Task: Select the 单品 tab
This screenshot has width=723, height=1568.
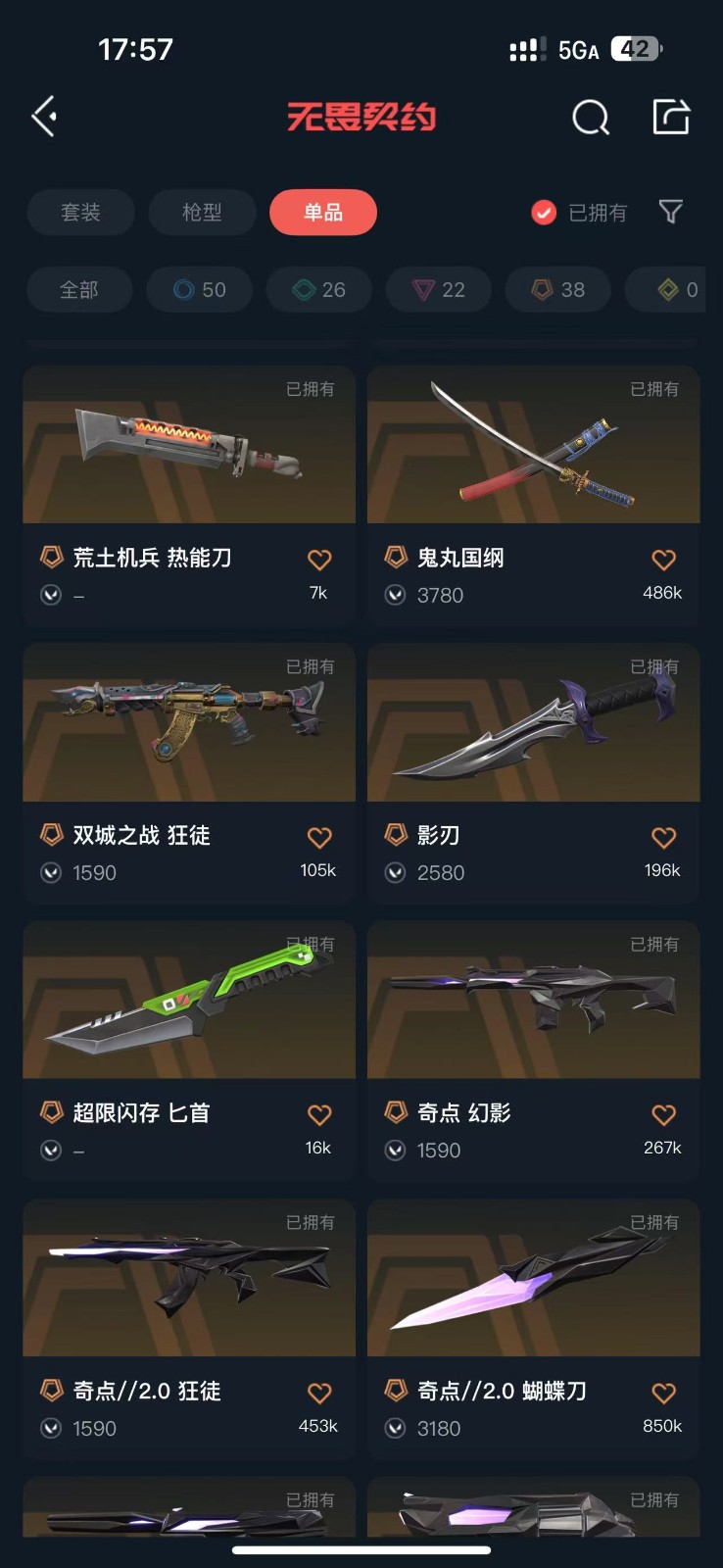Action: click(323, 213)
